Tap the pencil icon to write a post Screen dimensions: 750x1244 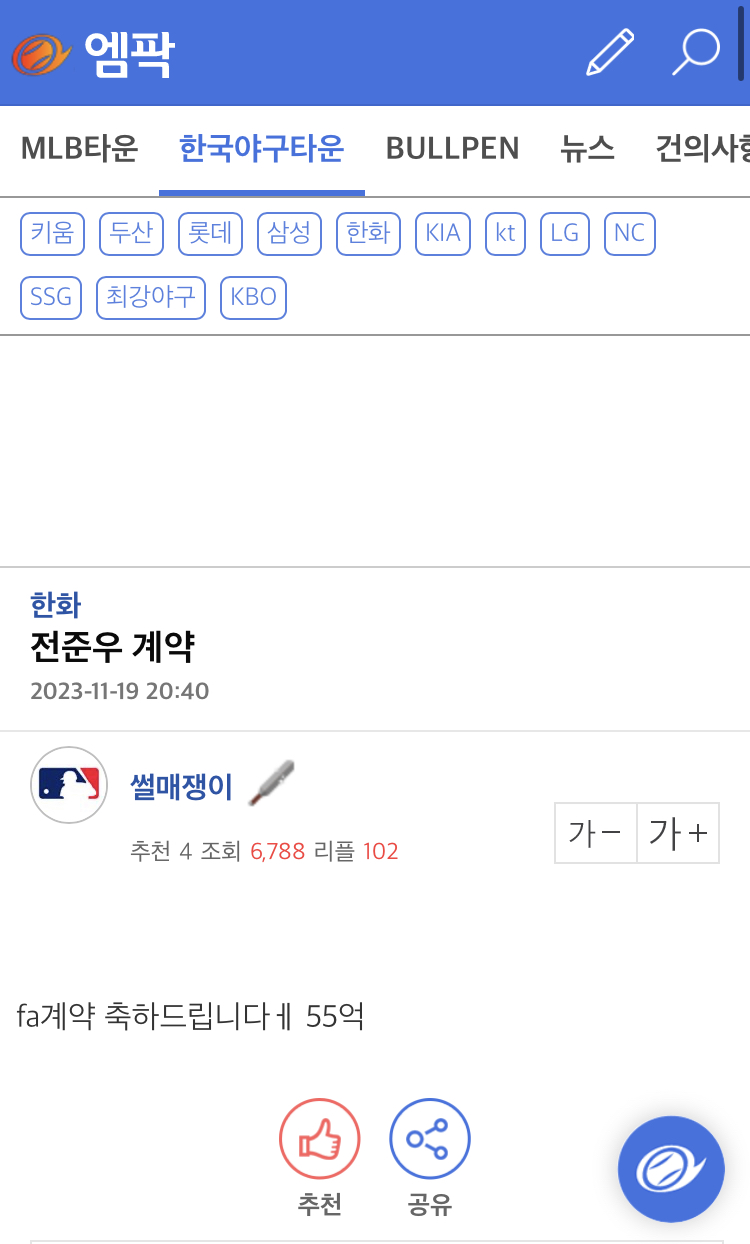610,52
